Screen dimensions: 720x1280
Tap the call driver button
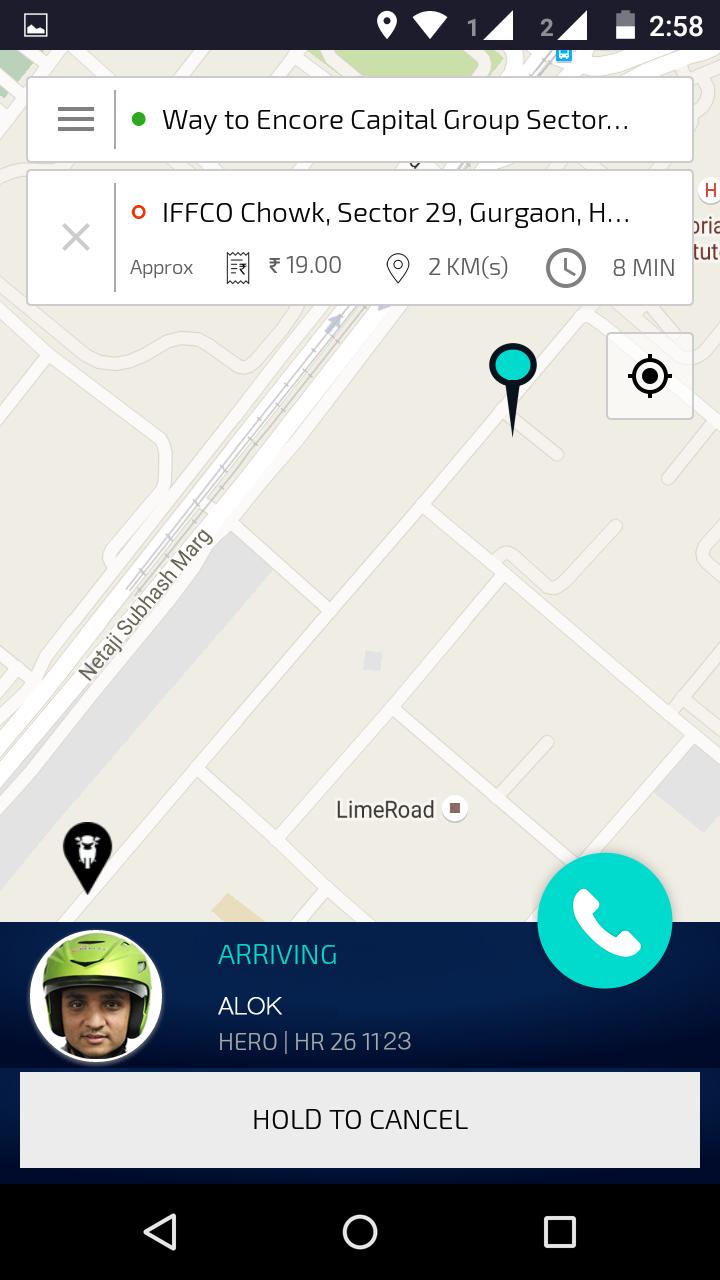(x=604, y=919)
